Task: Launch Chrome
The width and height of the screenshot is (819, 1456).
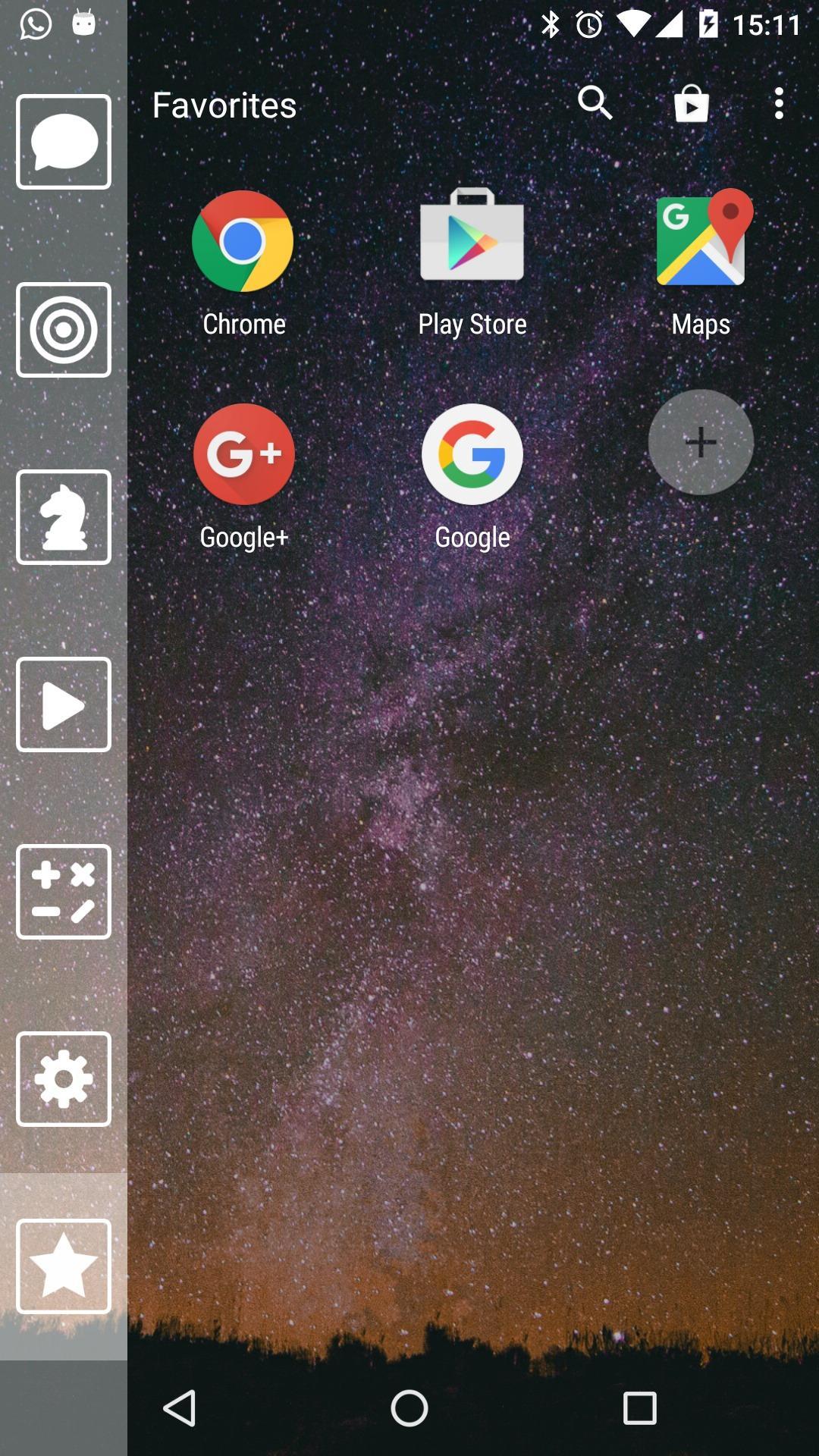Action: (243, 243)
